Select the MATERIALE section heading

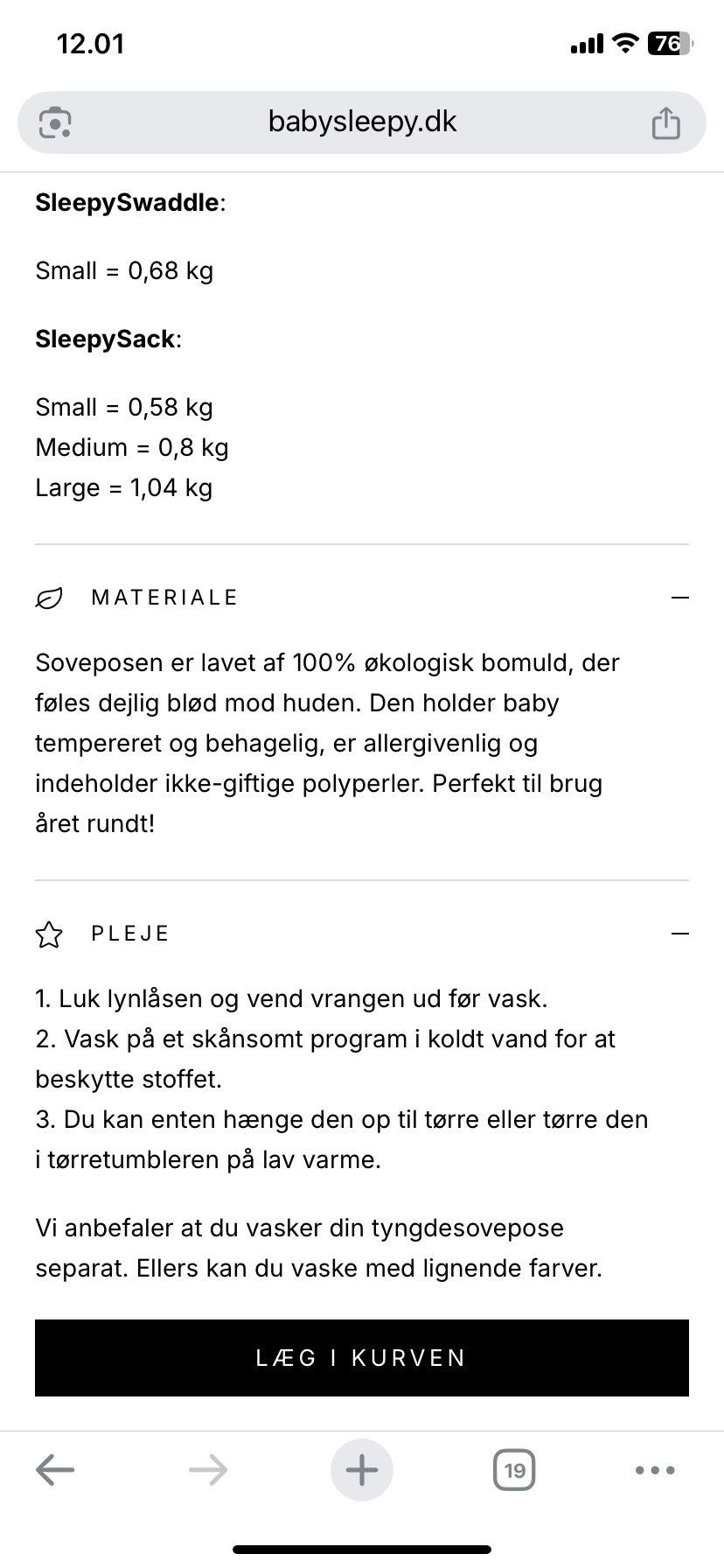point(164,598)
